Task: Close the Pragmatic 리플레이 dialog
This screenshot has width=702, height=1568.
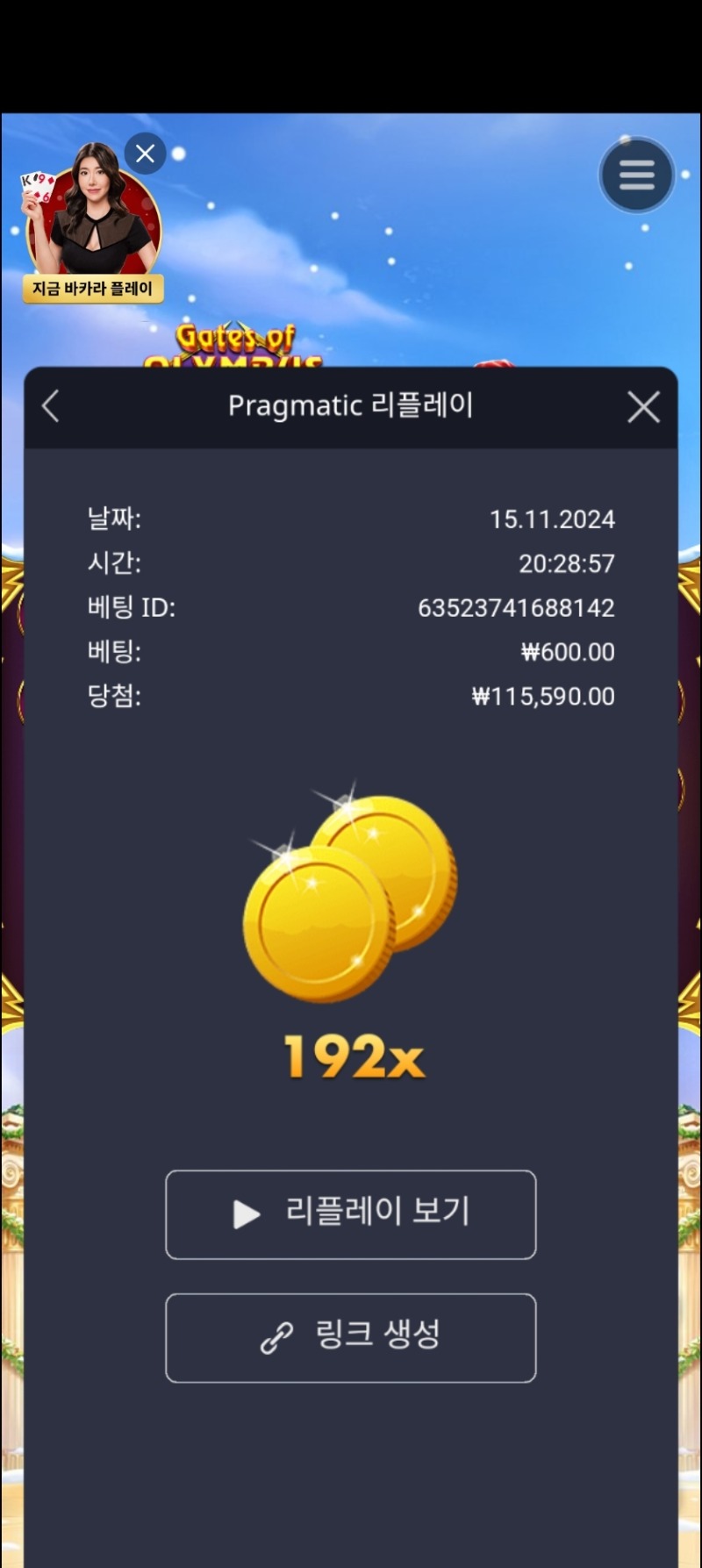Action: point(643,407)
